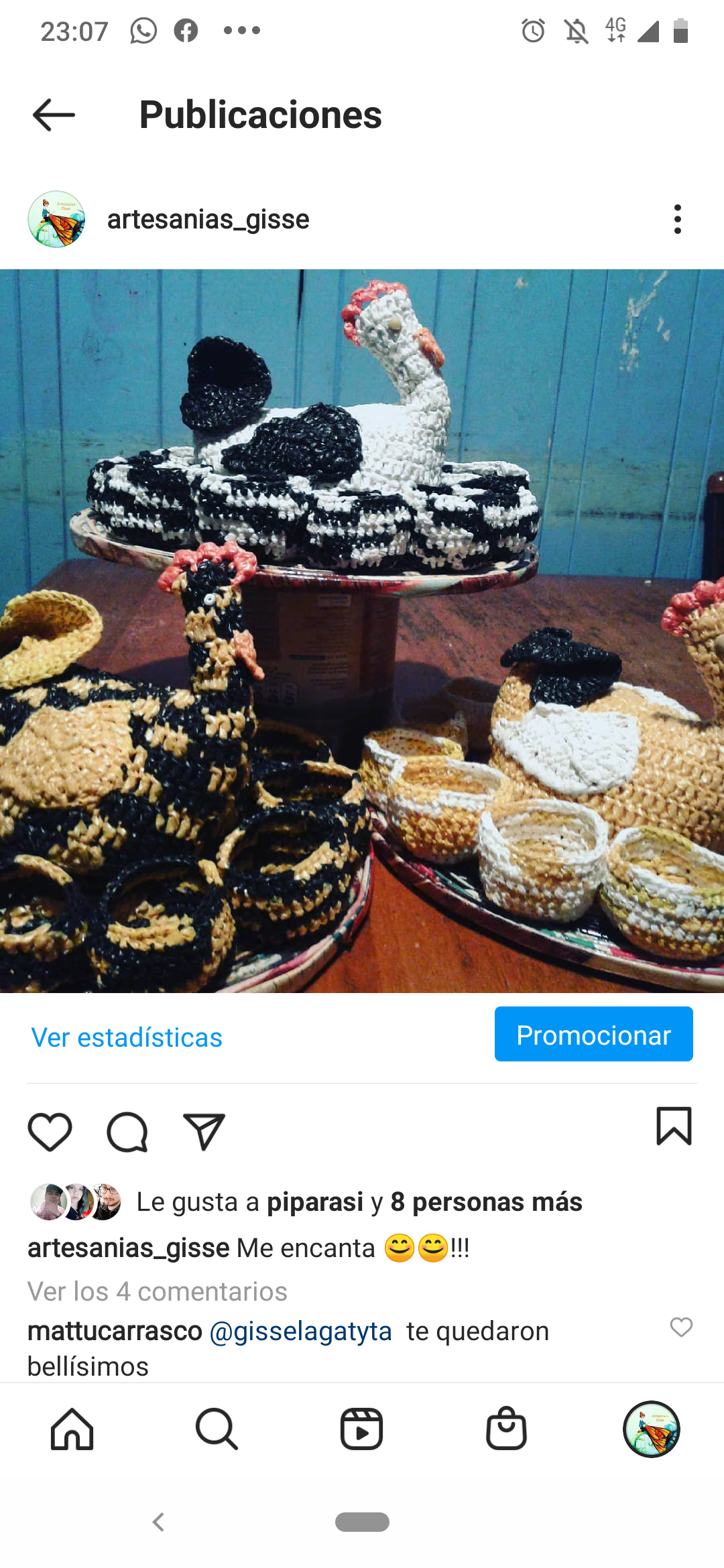Open the Reels tab
This screenshot has width=724, height=1568.
tap(361, 1429)
